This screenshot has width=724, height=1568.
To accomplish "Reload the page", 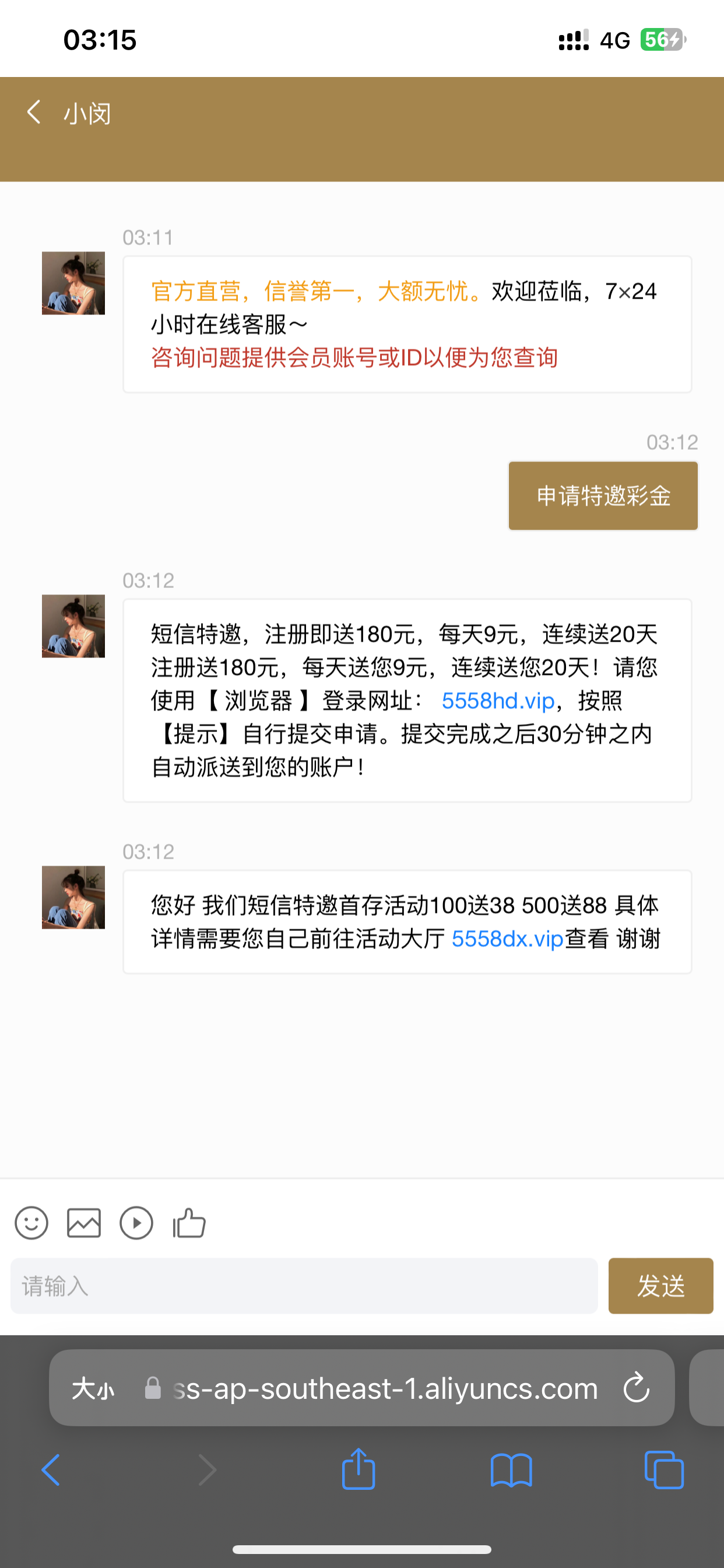I will pos(637,1388).
